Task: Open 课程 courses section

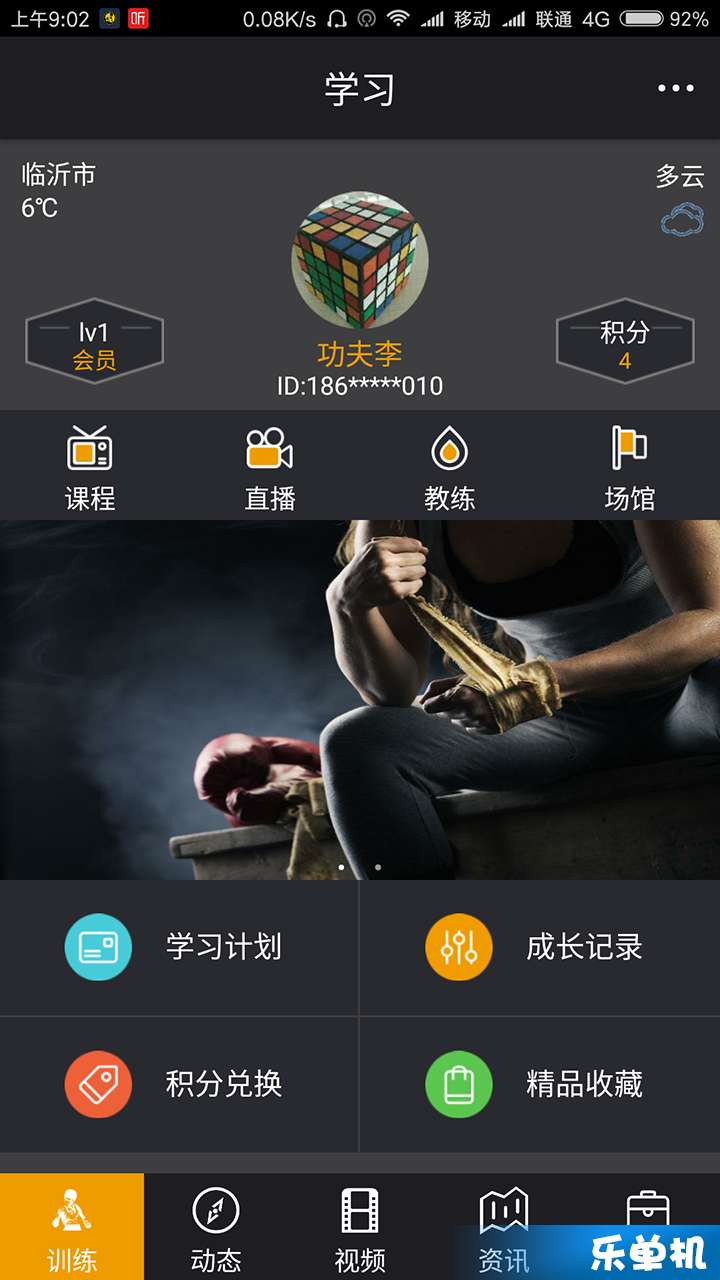Action: click(90, 467)
